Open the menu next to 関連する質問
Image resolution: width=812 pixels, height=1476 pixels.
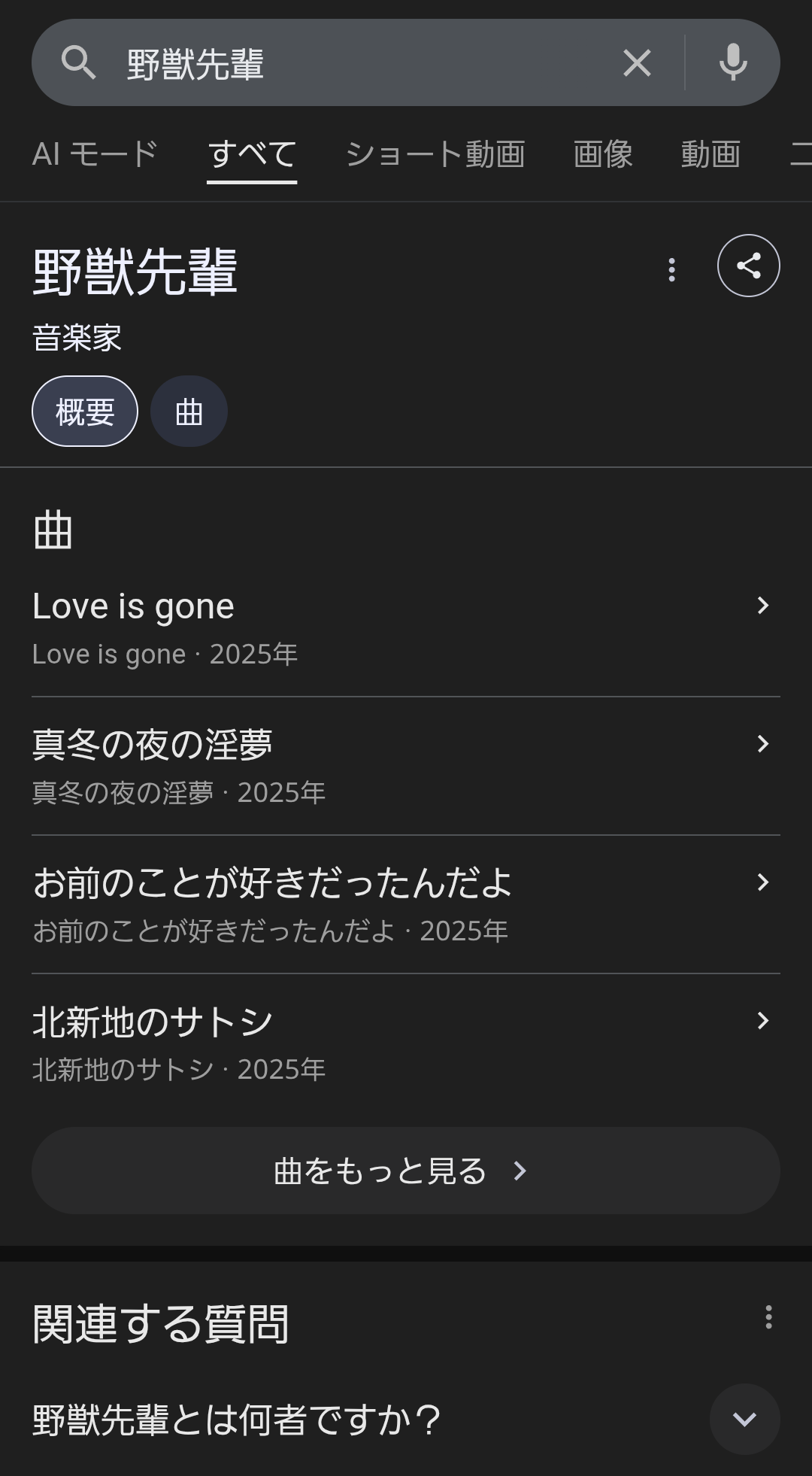tap(768, 1317)
